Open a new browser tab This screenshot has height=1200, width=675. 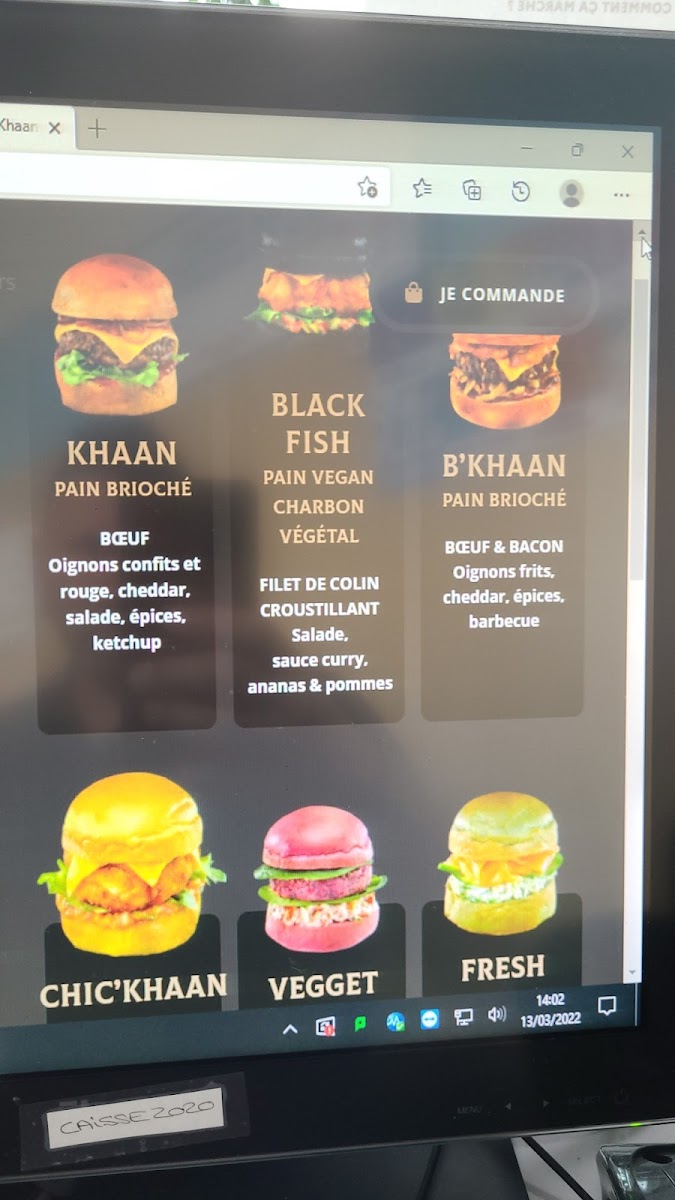click(x=96, y=129)
